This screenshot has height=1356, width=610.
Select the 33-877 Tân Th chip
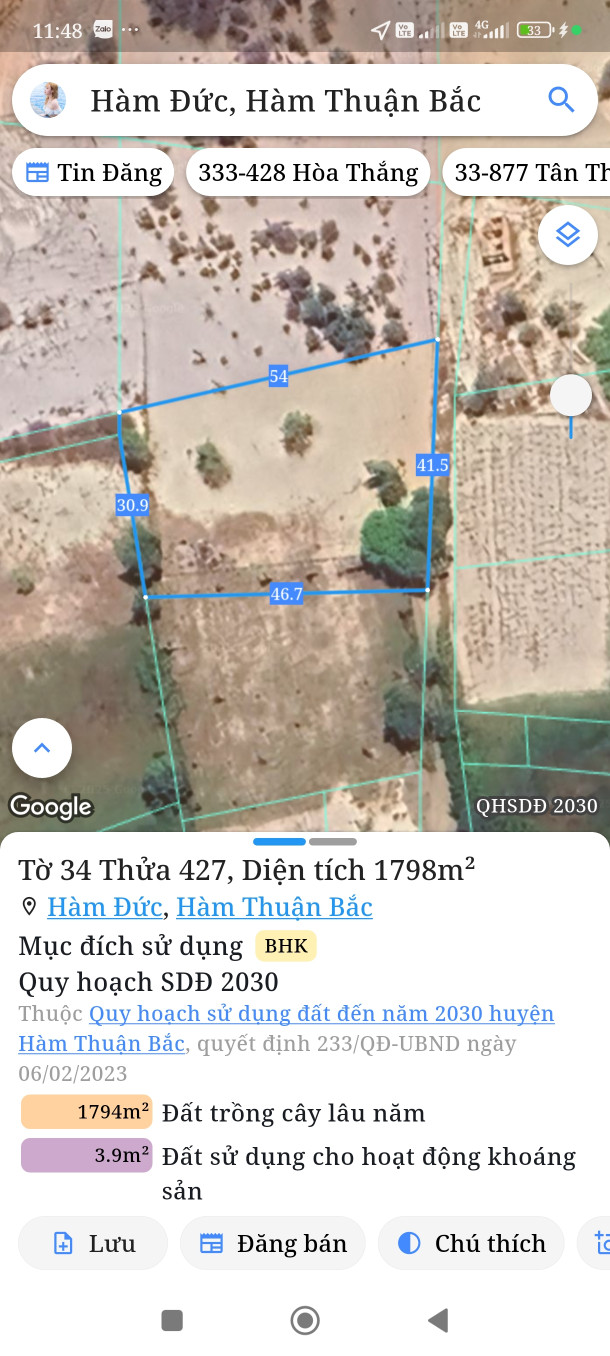(x=528, y=173)
